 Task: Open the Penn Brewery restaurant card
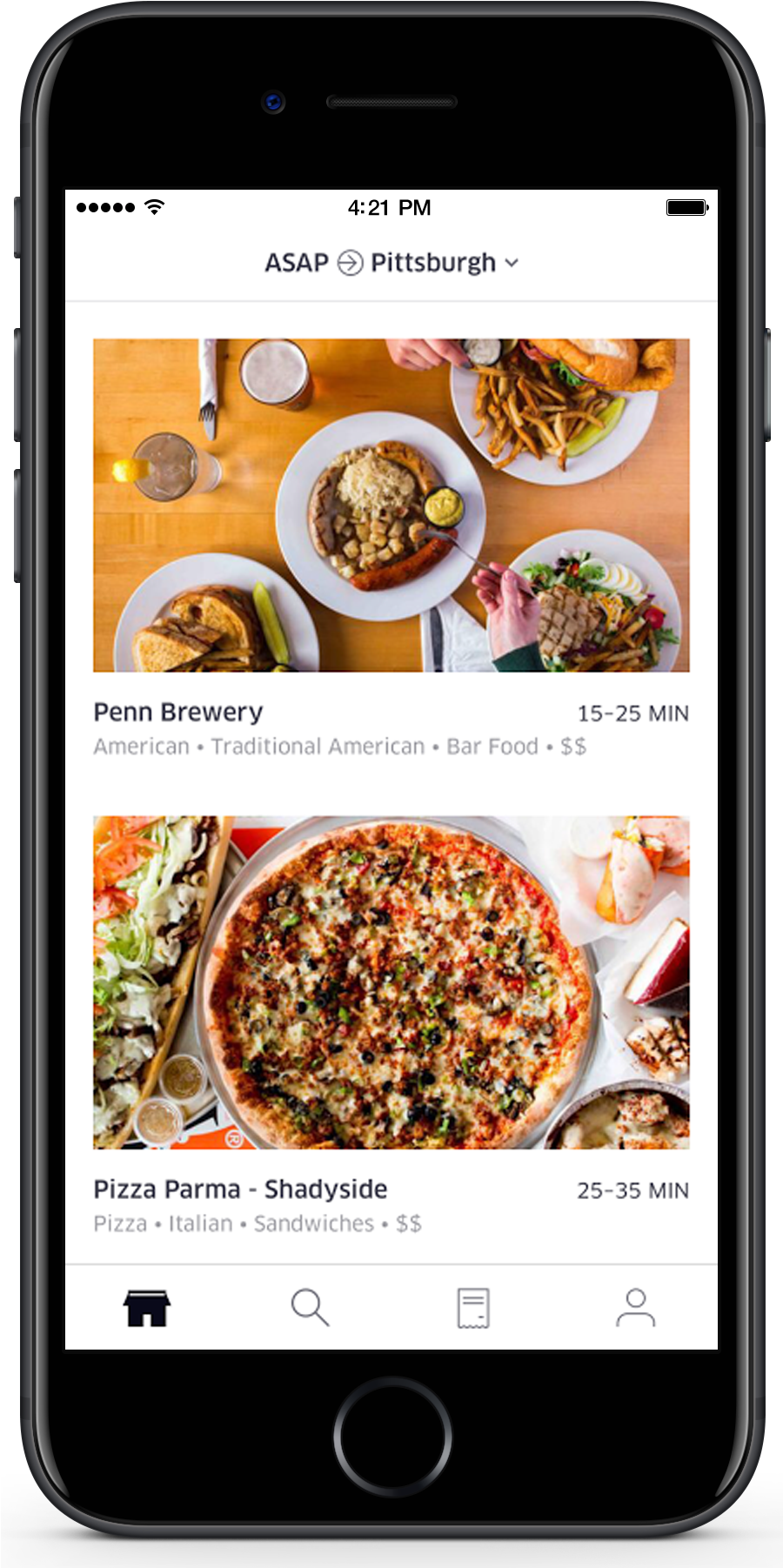391,549
